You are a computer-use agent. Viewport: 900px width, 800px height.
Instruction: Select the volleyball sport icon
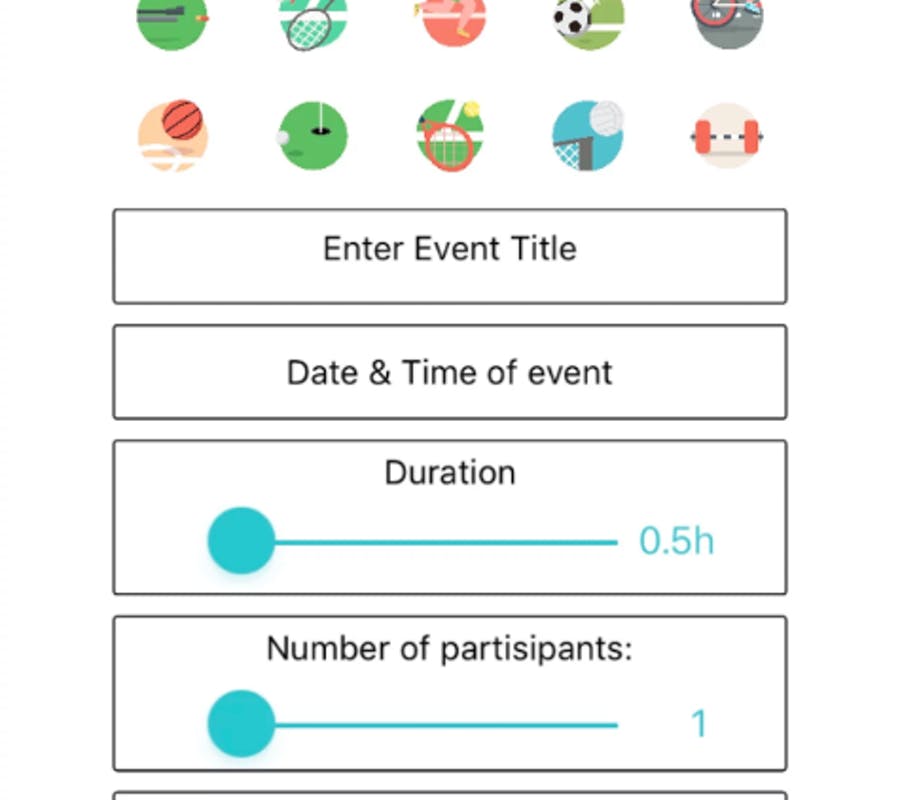tap(588, 136)
